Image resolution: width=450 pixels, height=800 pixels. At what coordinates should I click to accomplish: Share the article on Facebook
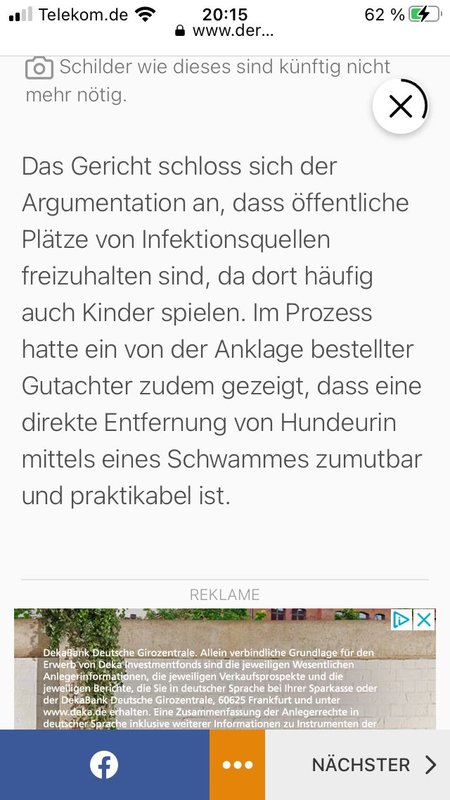coord(104,765)
